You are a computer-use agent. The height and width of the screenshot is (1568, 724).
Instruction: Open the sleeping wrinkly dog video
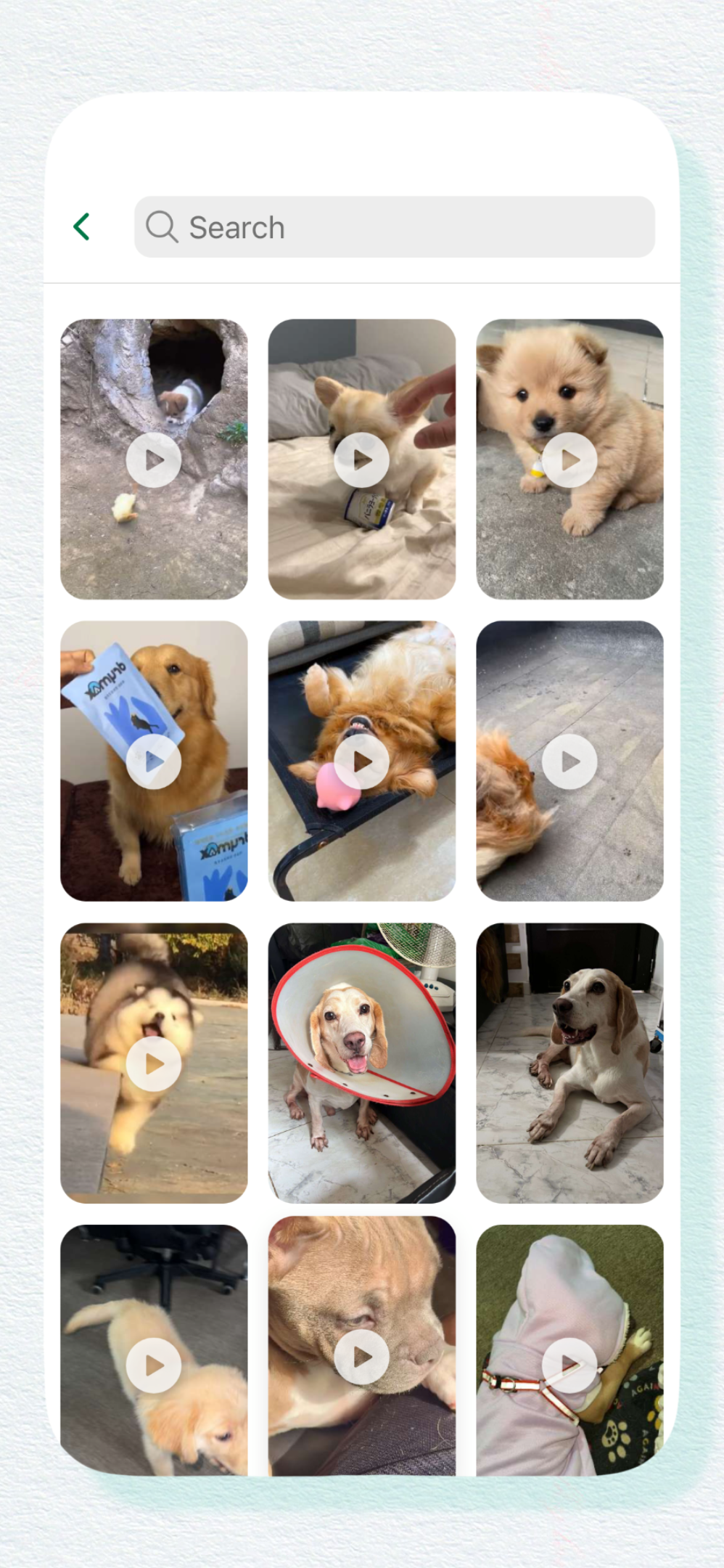click(361, 1357)
